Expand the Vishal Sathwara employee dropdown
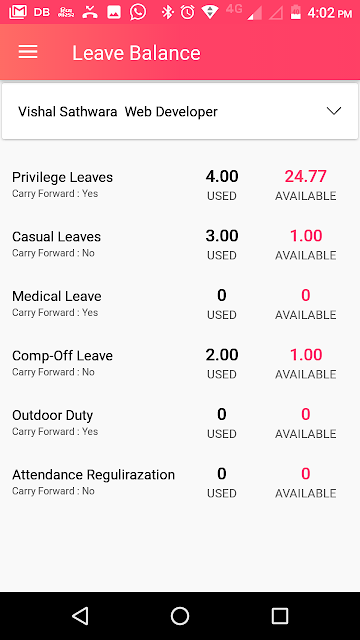Viewport: 360px width, 640px height. pyautogui.click(x=180, y=111)
